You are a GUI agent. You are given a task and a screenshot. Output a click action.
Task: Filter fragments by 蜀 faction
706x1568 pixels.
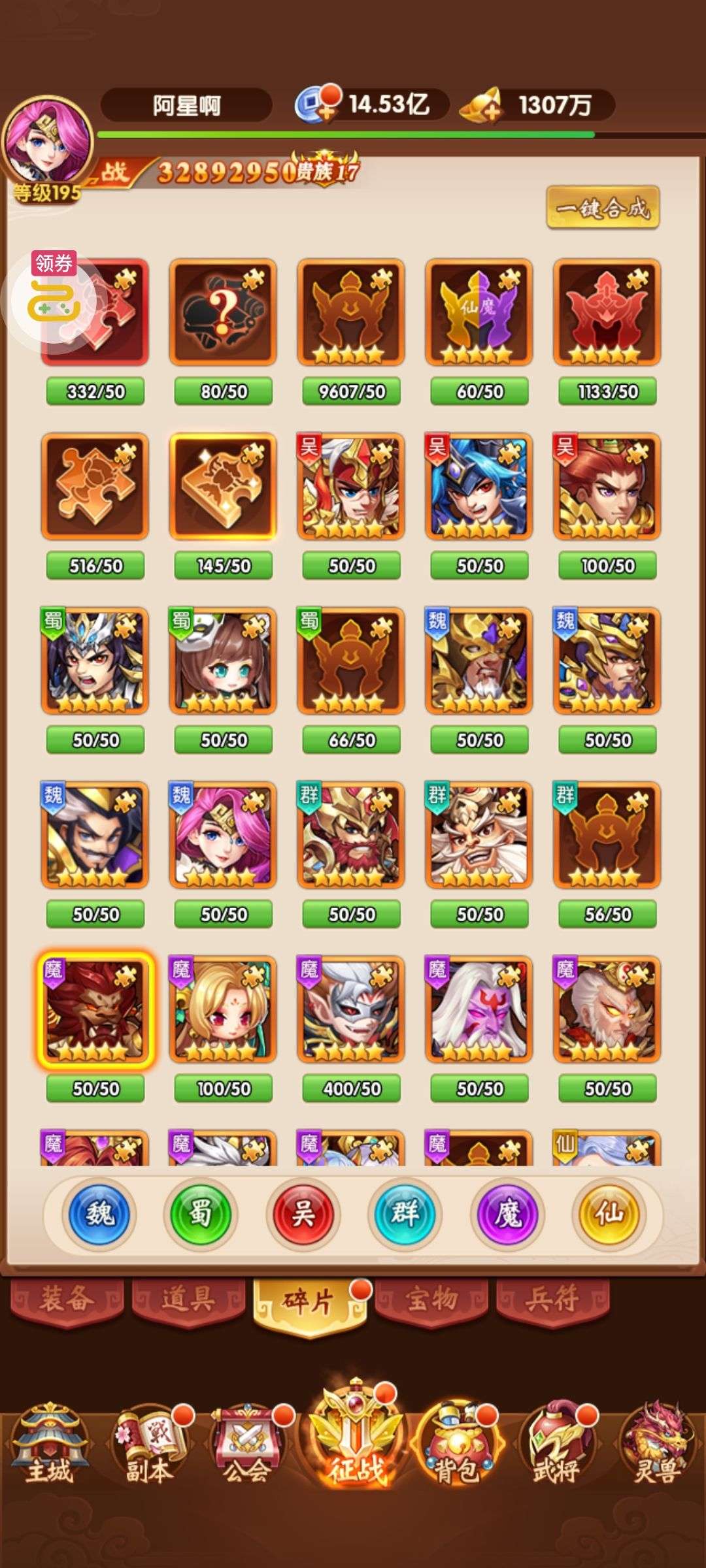[x=201, y=1215]
